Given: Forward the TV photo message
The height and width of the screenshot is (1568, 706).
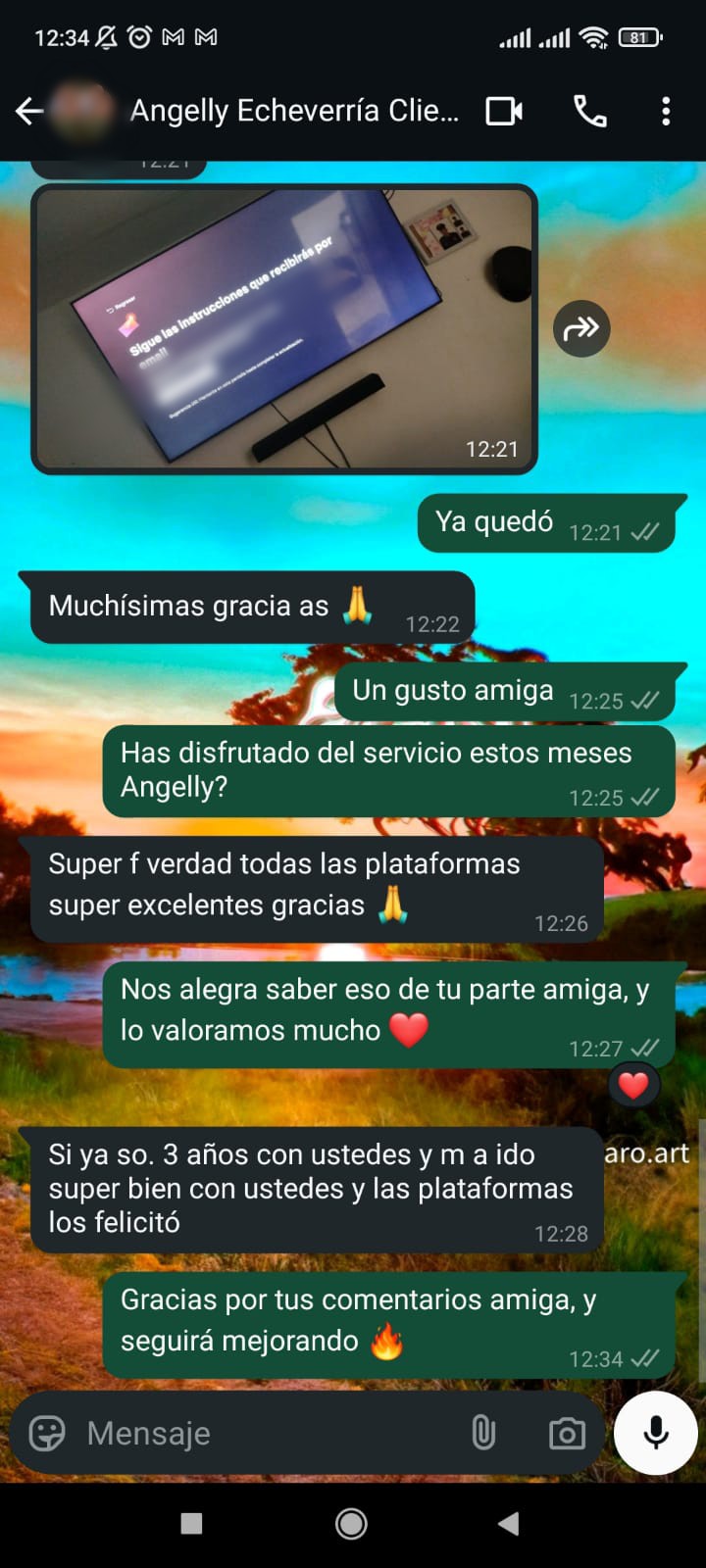Looking at the screenshot, I should coord(581,328).
